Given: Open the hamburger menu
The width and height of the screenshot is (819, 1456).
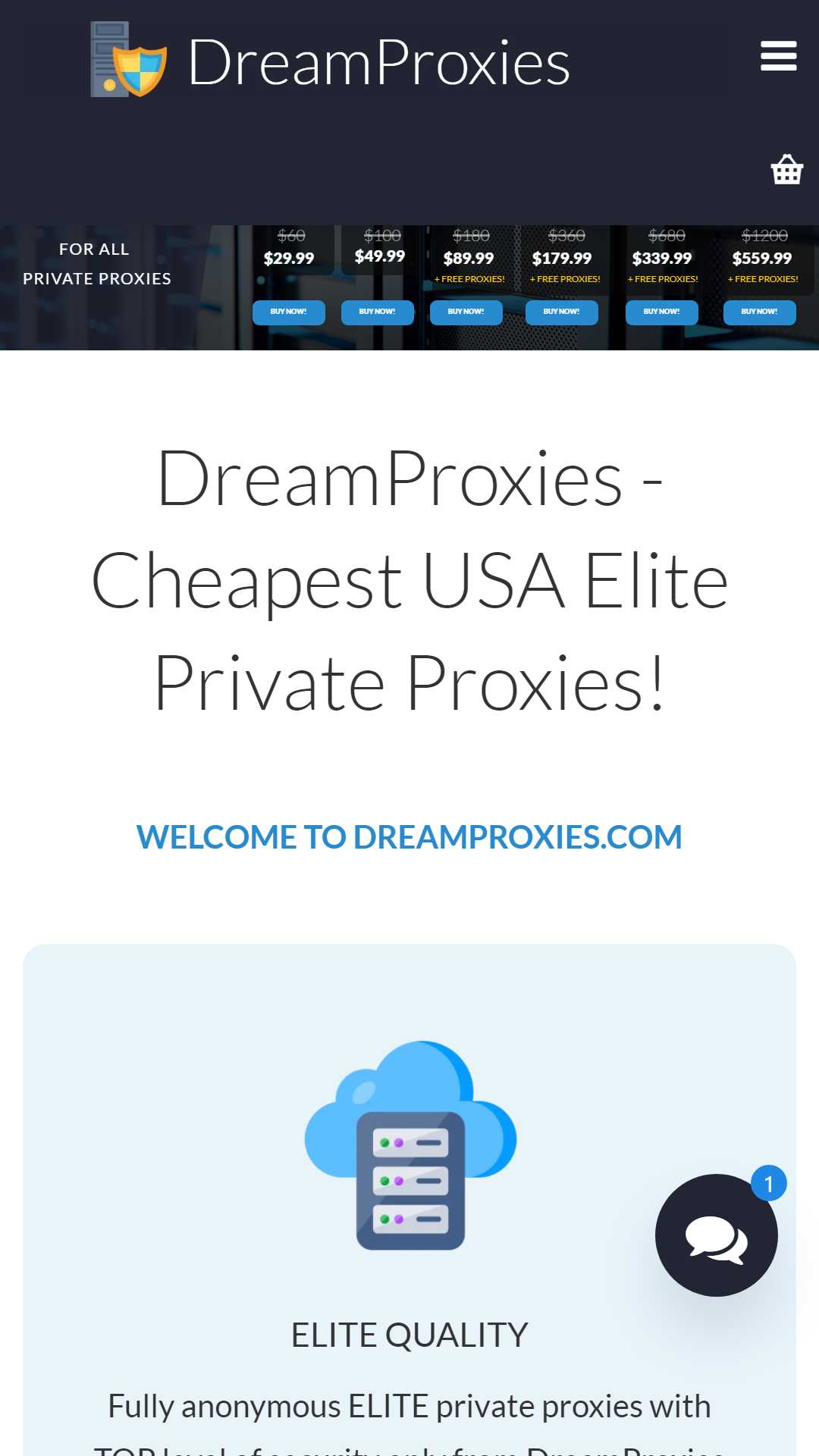Looking at the screenshot, I should [778, 56].
